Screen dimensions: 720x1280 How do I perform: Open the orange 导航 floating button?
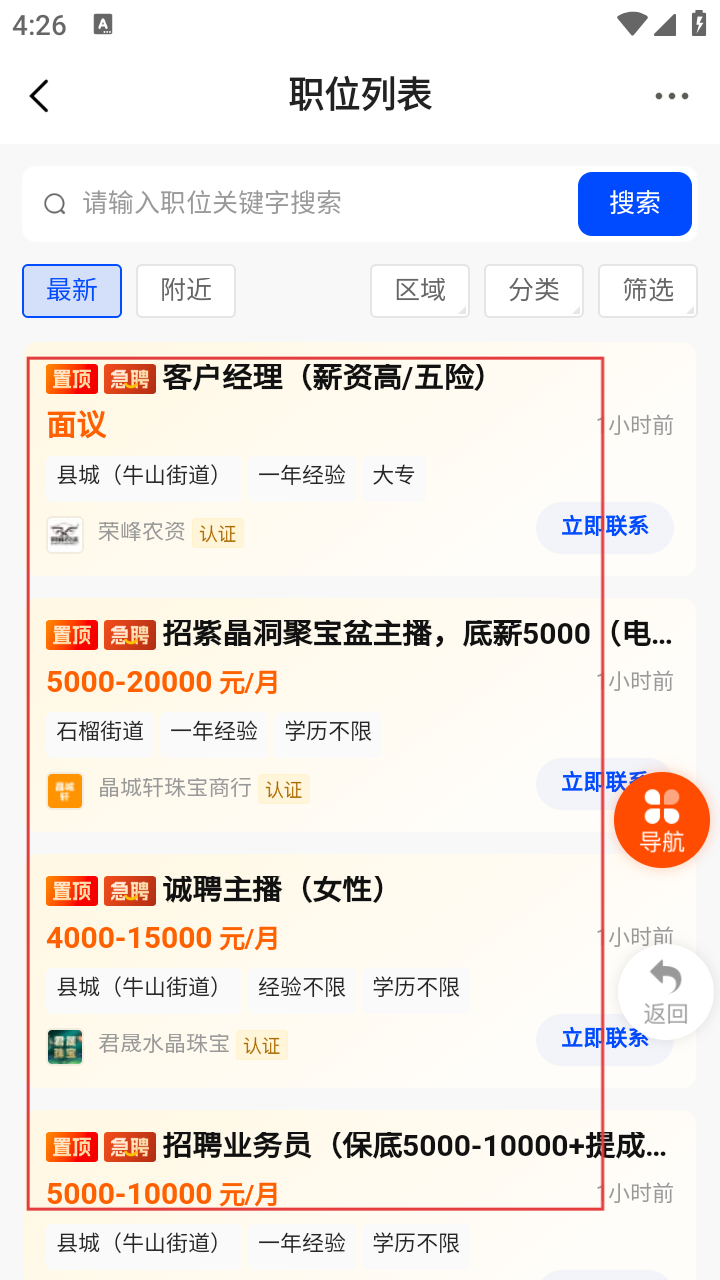pos(662,820)
